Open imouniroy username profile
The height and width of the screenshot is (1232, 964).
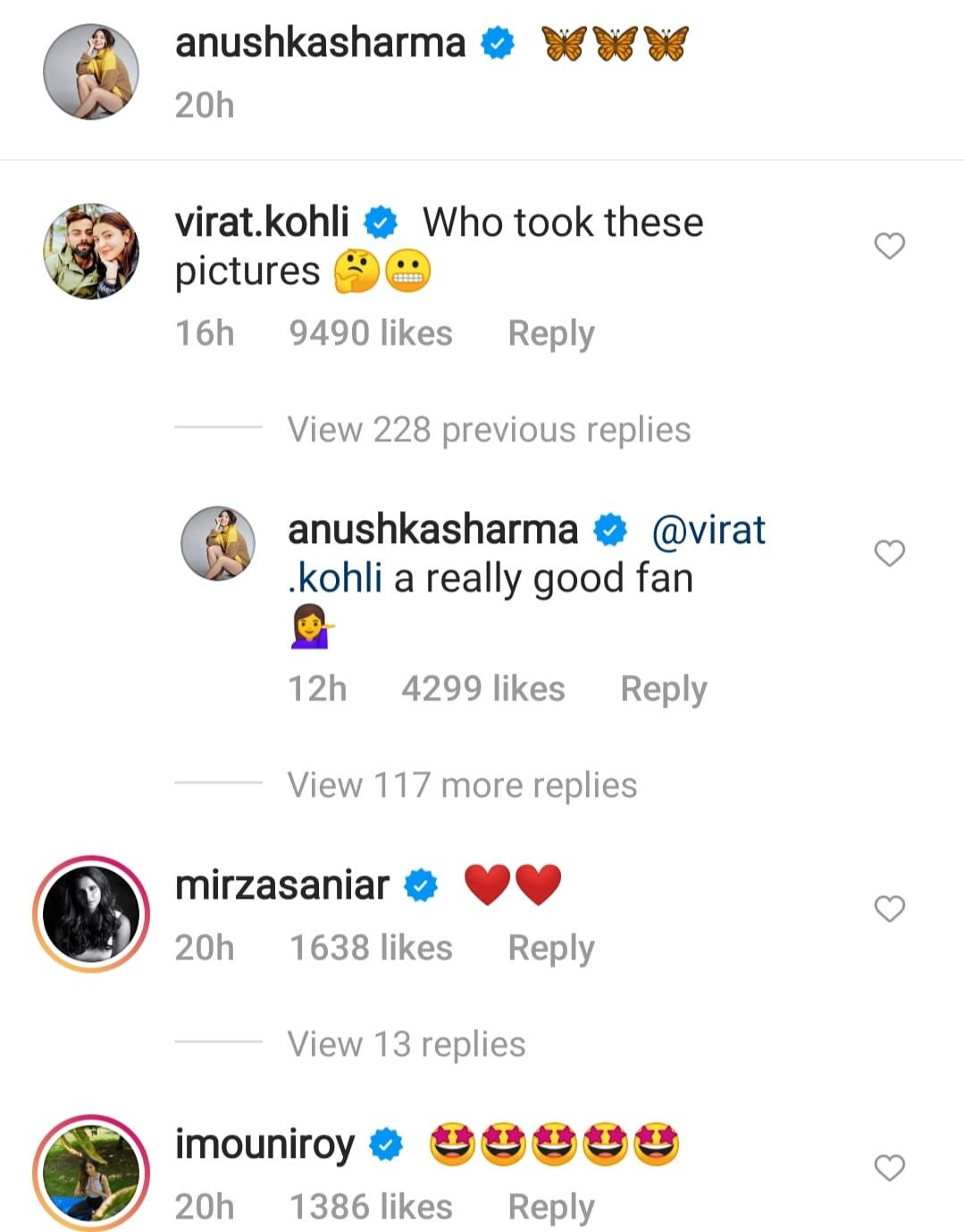point(264,1144)
